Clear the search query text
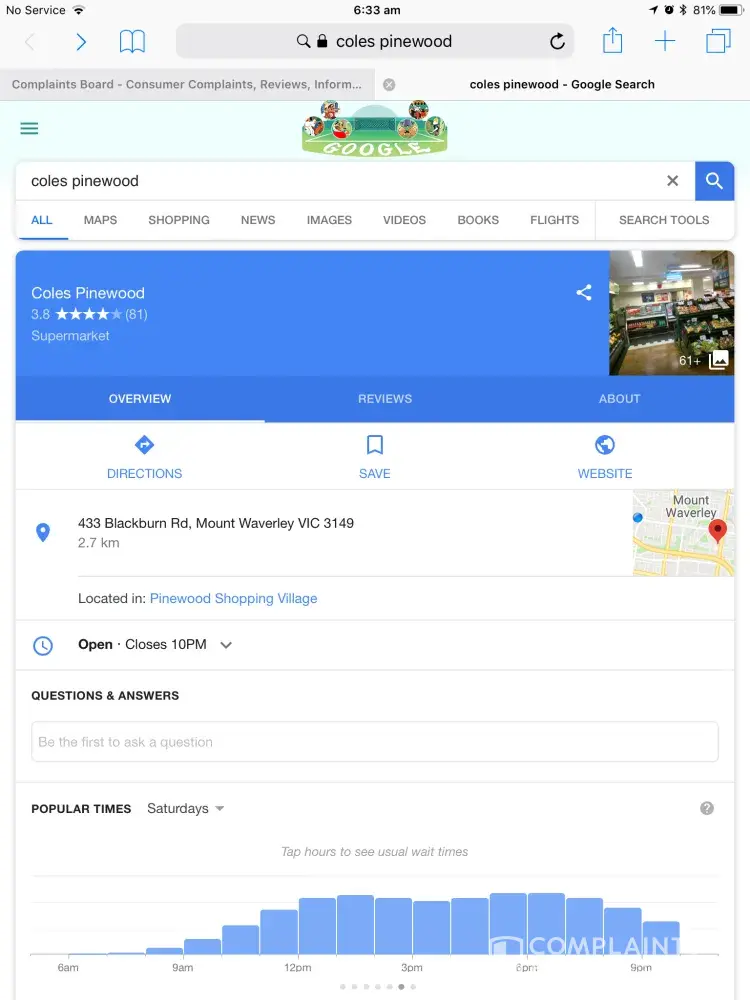This screenshot has height=1000, width=750. click(673, 181)
